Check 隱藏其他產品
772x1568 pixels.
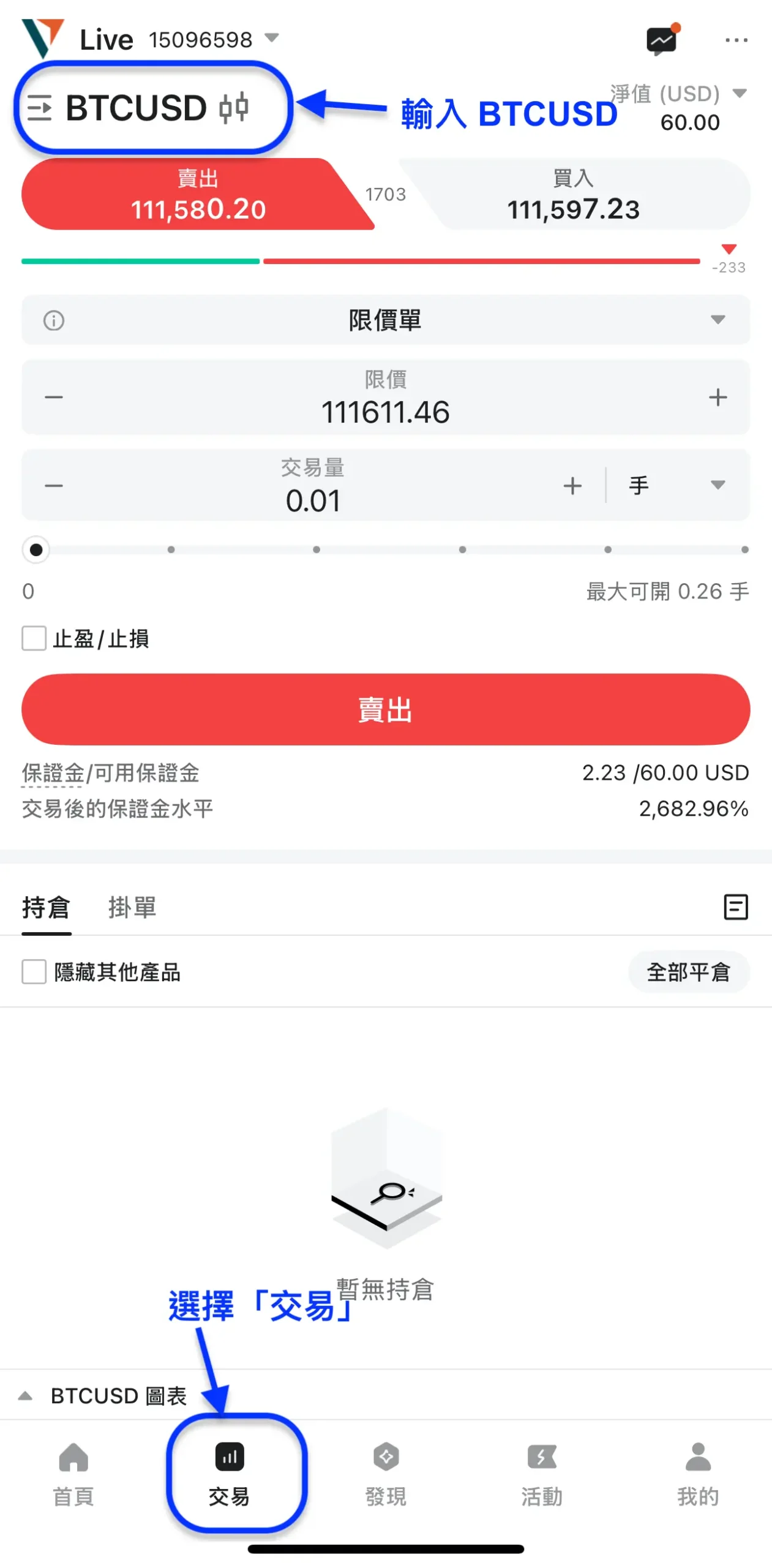(x=34, y=971)
